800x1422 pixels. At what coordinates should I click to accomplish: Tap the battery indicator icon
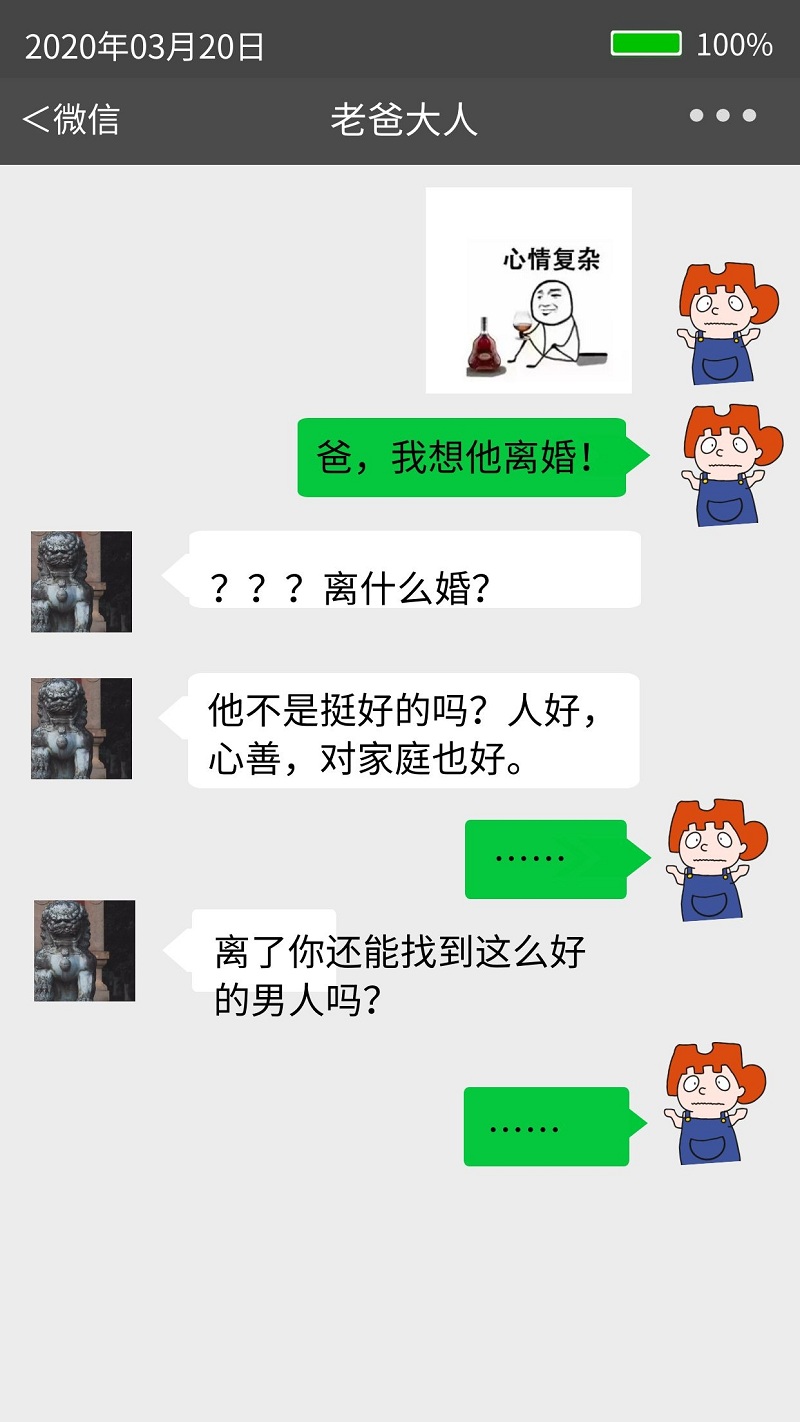(x=645, y=45)
